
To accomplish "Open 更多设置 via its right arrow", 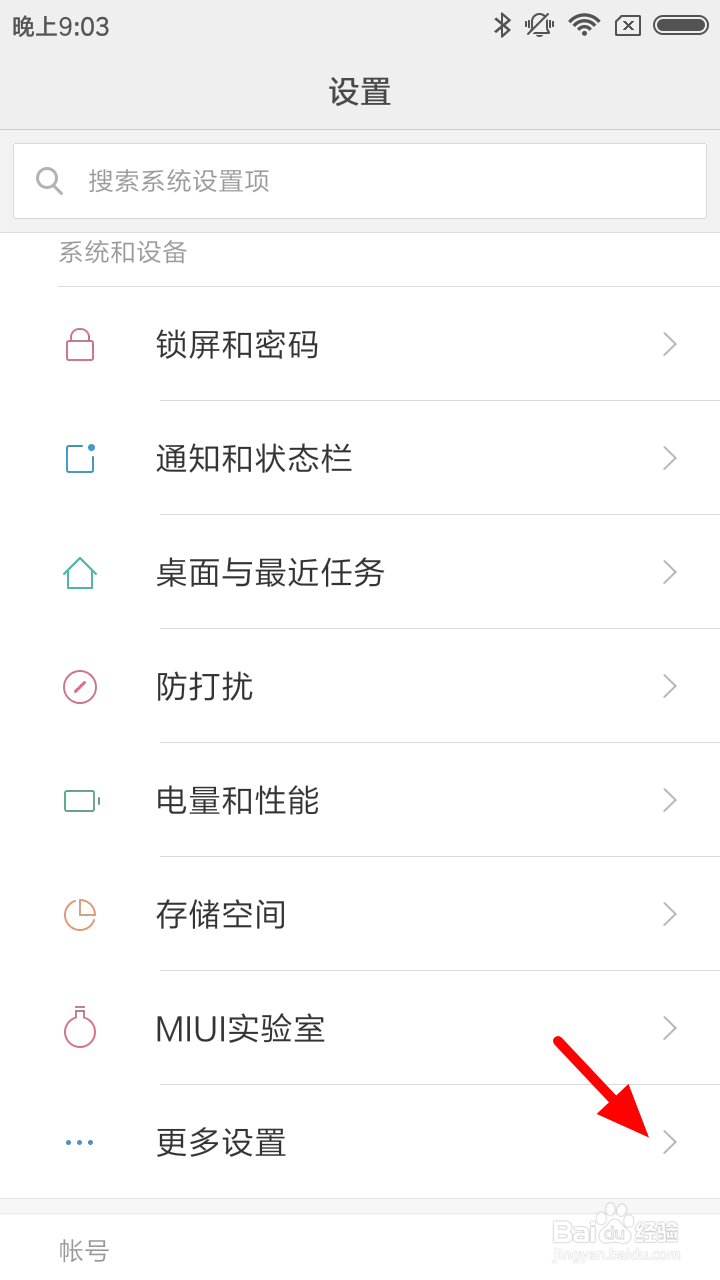I will (x=669, y=1142).
